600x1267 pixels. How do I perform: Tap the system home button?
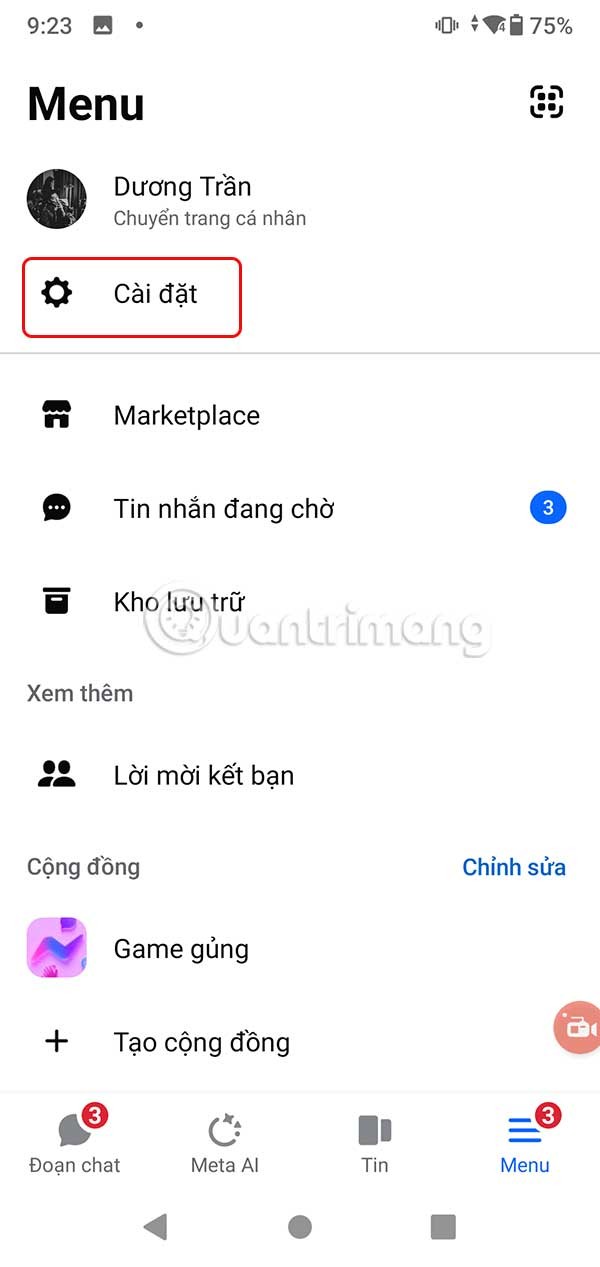(x=299, y=1227)
